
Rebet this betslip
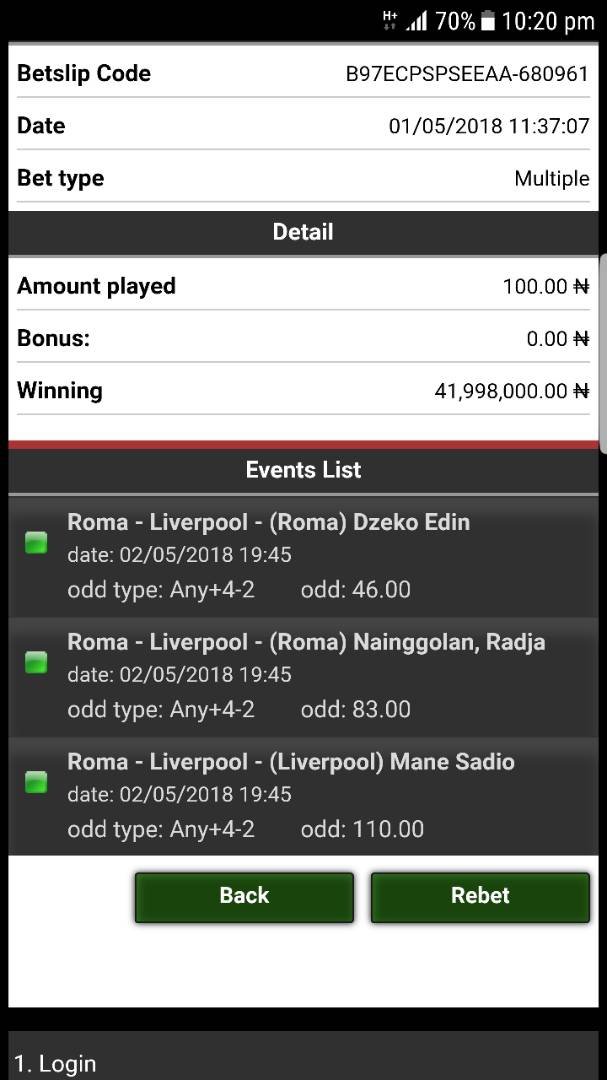480,896
